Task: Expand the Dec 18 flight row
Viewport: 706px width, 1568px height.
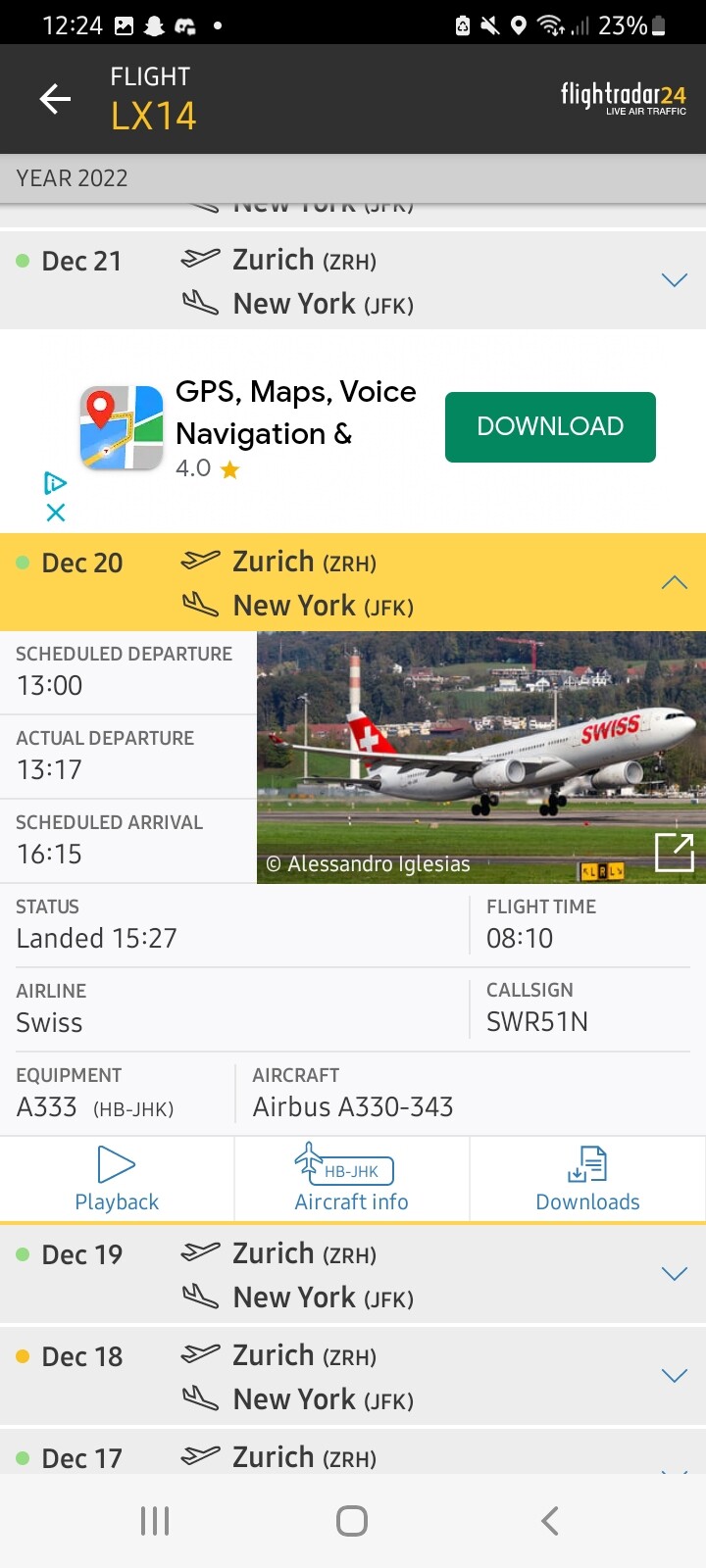Action: click(x=674, y=1376)
